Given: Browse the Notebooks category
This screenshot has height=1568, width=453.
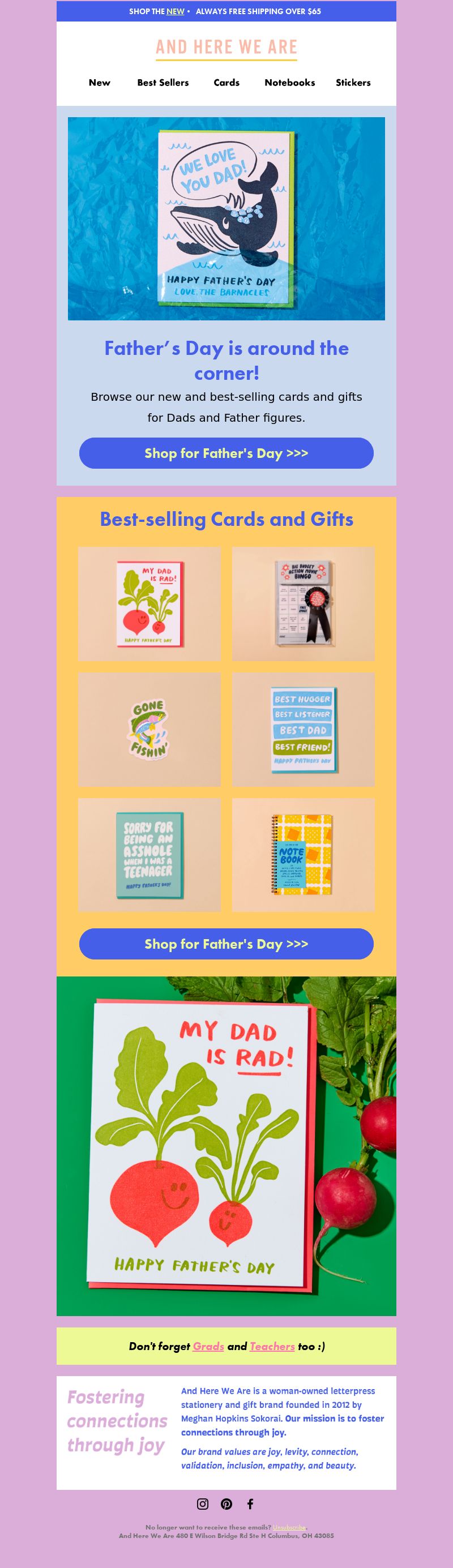Looking at the screenshot, I should pyautogui.click(x=289, y=83).
